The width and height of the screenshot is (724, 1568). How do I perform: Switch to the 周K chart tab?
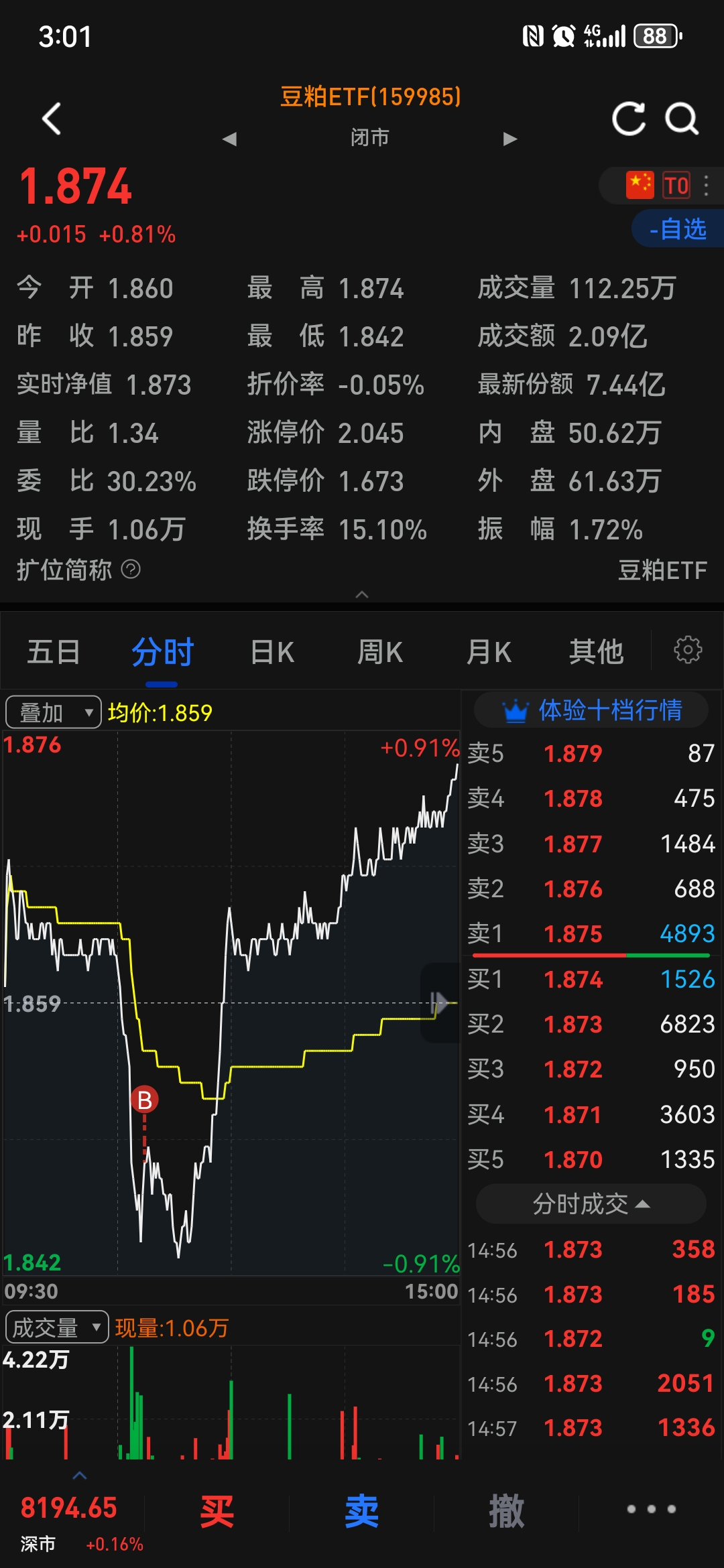point(380,652)
